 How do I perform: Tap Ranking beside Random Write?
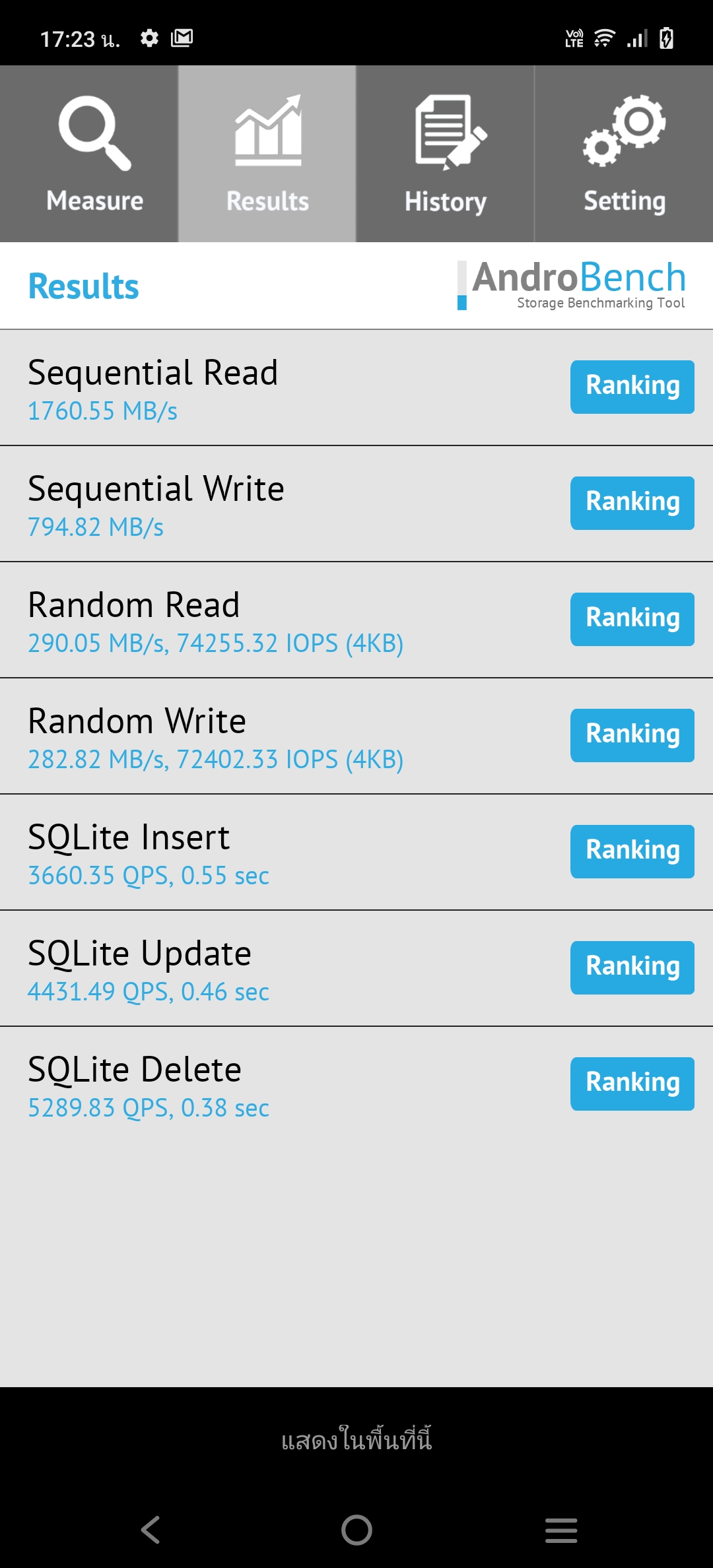point(632,735)
